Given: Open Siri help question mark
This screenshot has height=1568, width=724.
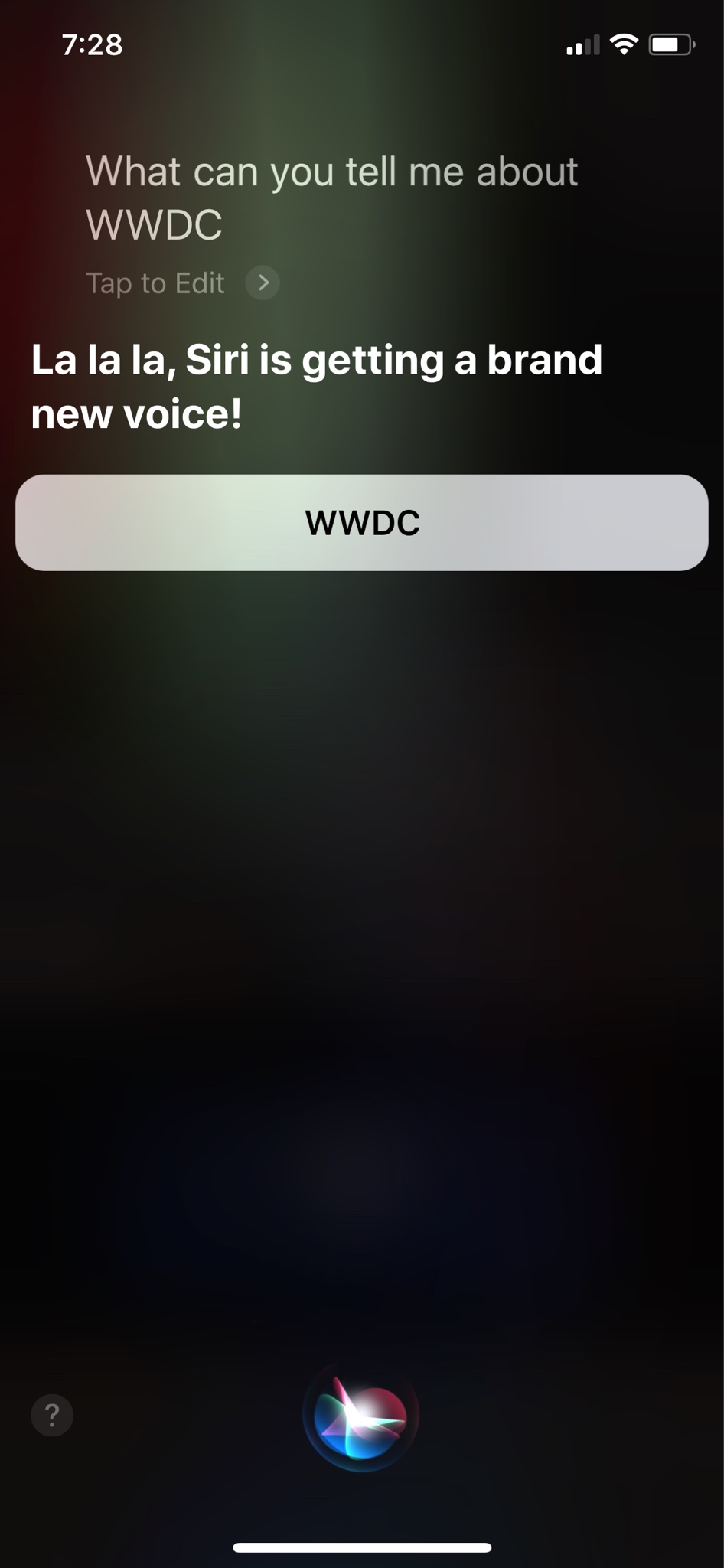Looking at the screenshot, I should 52,1415.
